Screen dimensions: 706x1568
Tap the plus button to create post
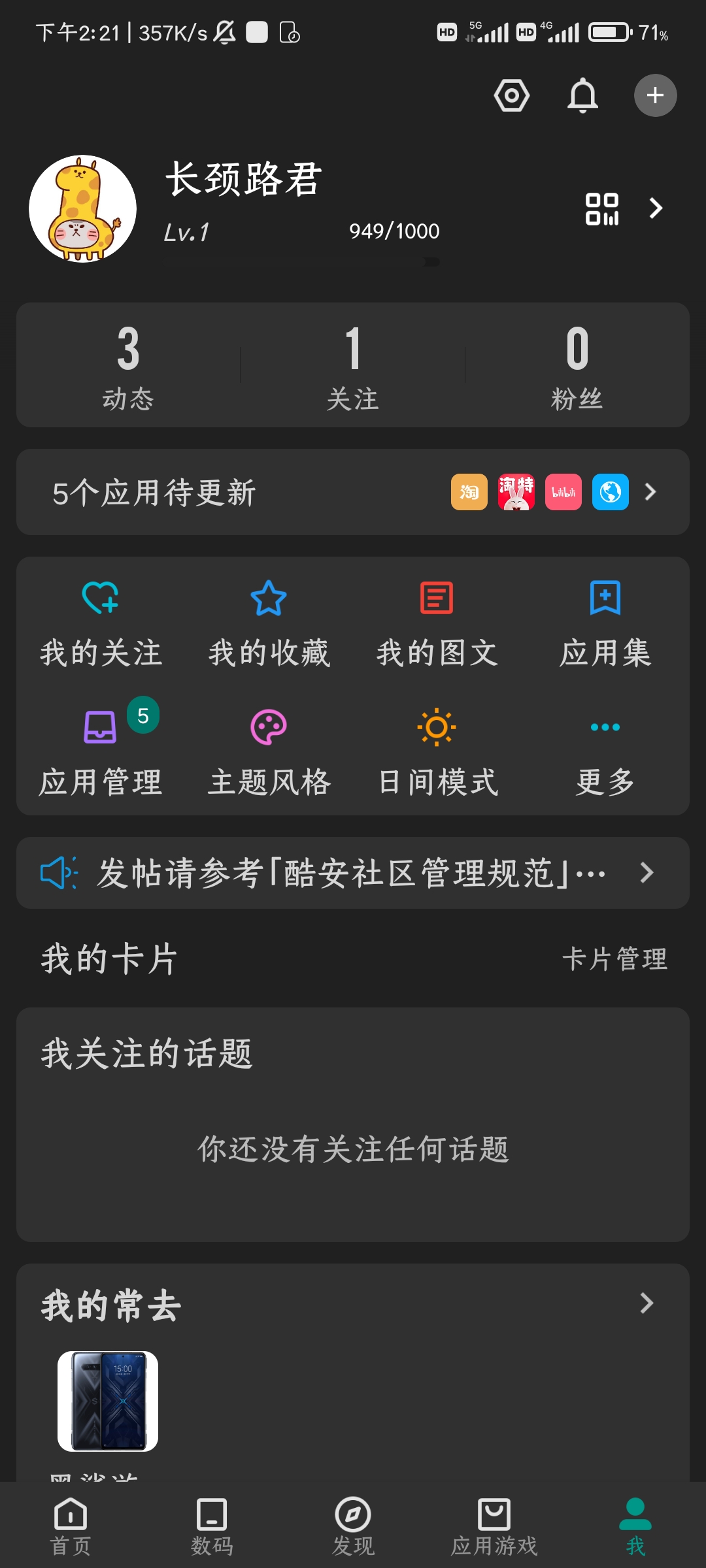pyautogui.click(x=655, y=95)
